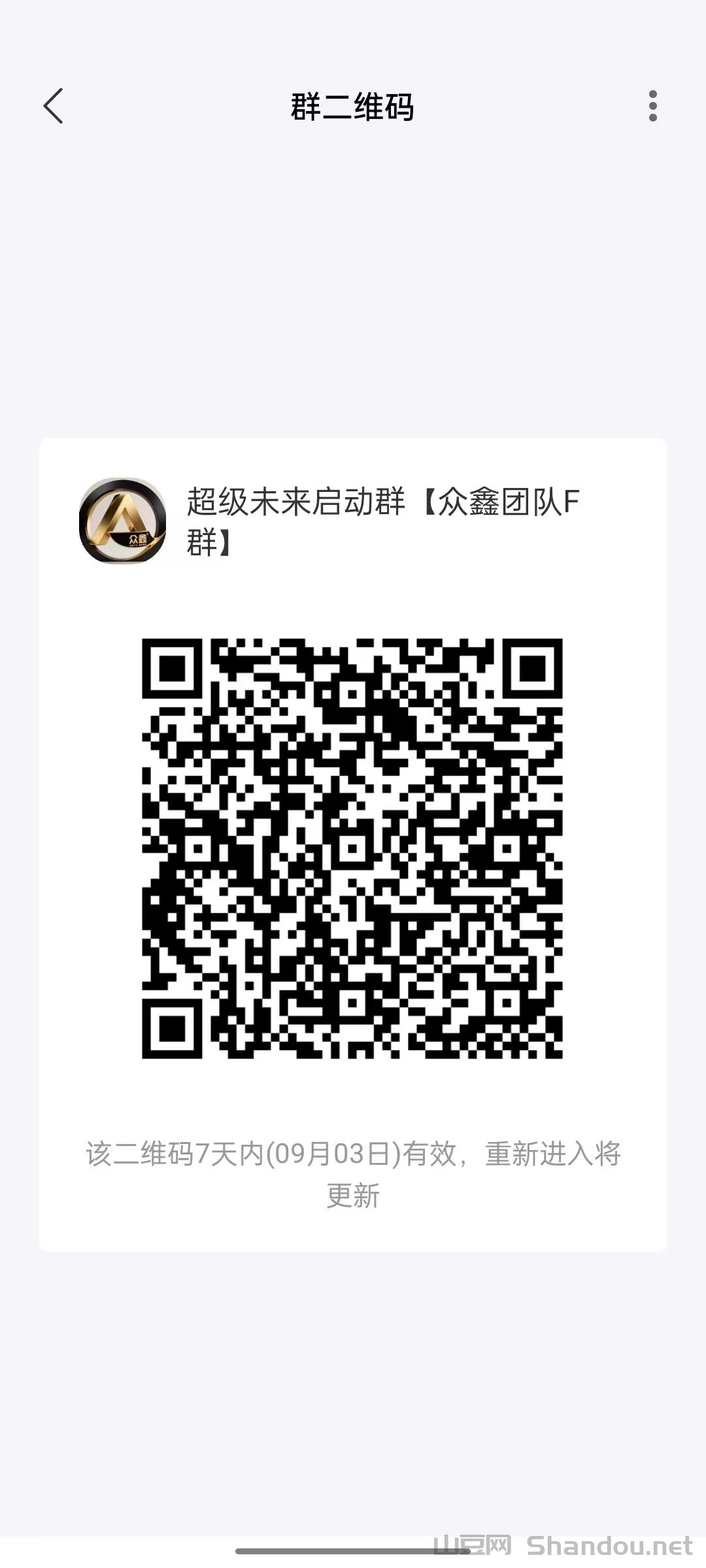Go back from the group QR code page
The height and width of the screenshot is (1568, 706).
click(54, 106)
